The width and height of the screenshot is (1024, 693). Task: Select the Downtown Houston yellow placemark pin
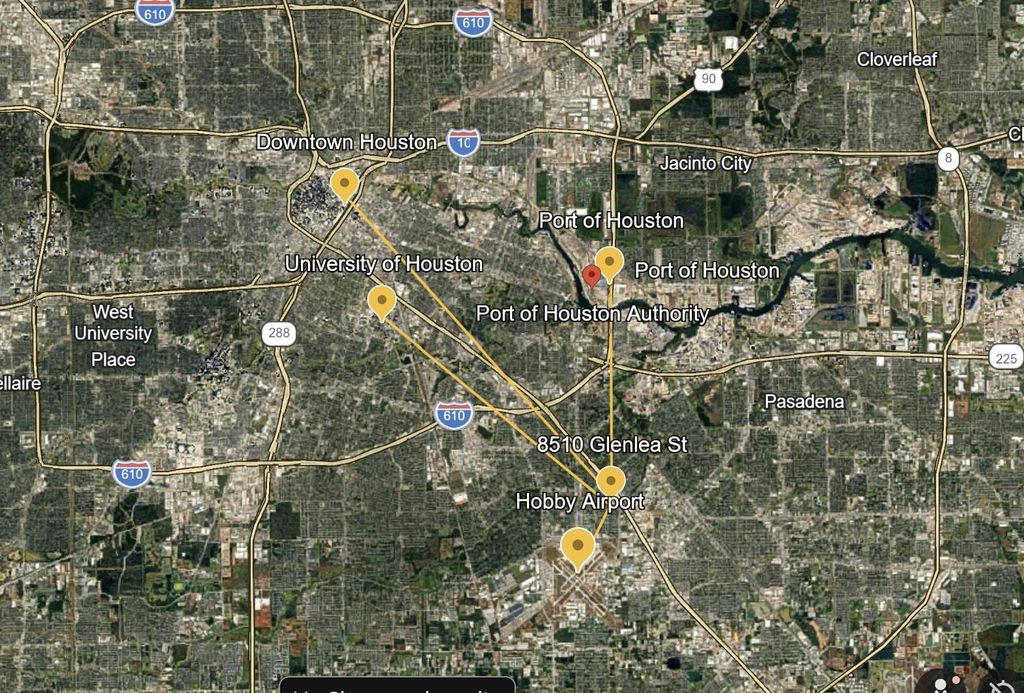pyautogui.click(x=344, y=184)
